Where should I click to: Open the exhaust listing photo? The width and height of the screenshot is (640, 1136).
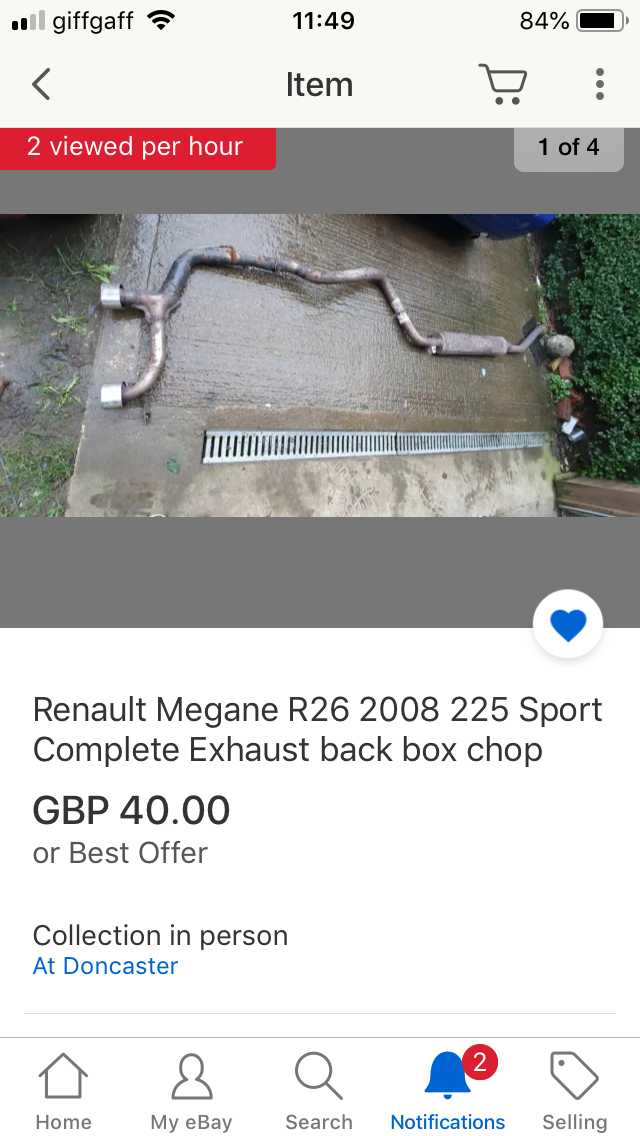pos(320,365)
